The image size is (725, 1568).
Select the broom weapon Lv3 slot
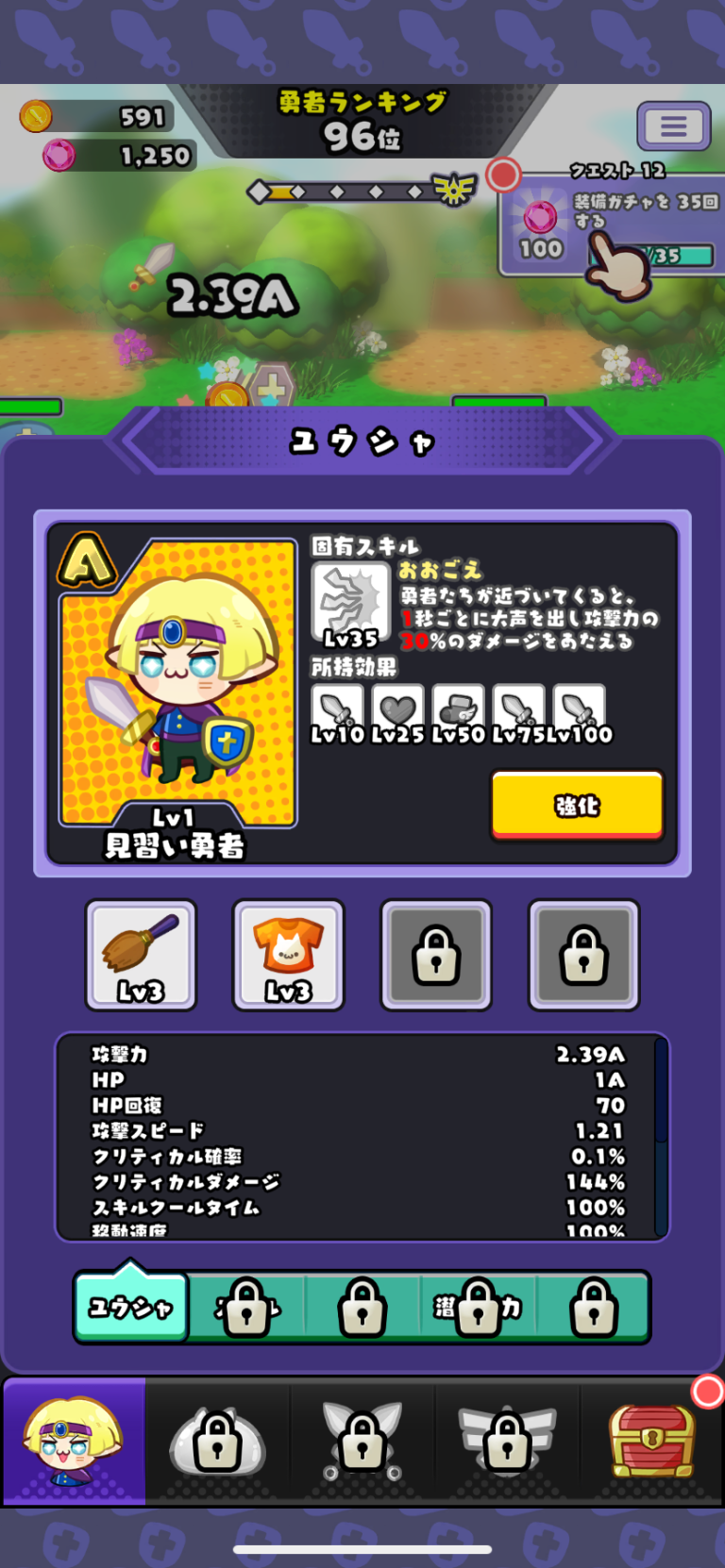coord(142,955)
